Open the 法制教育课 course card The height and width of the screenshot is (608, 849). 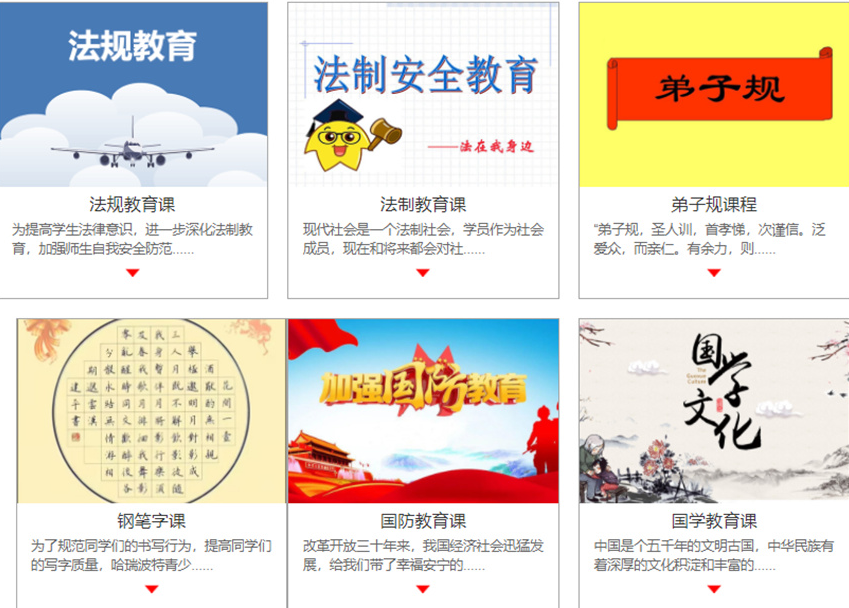pyautogui.click(x=423, y=205)
